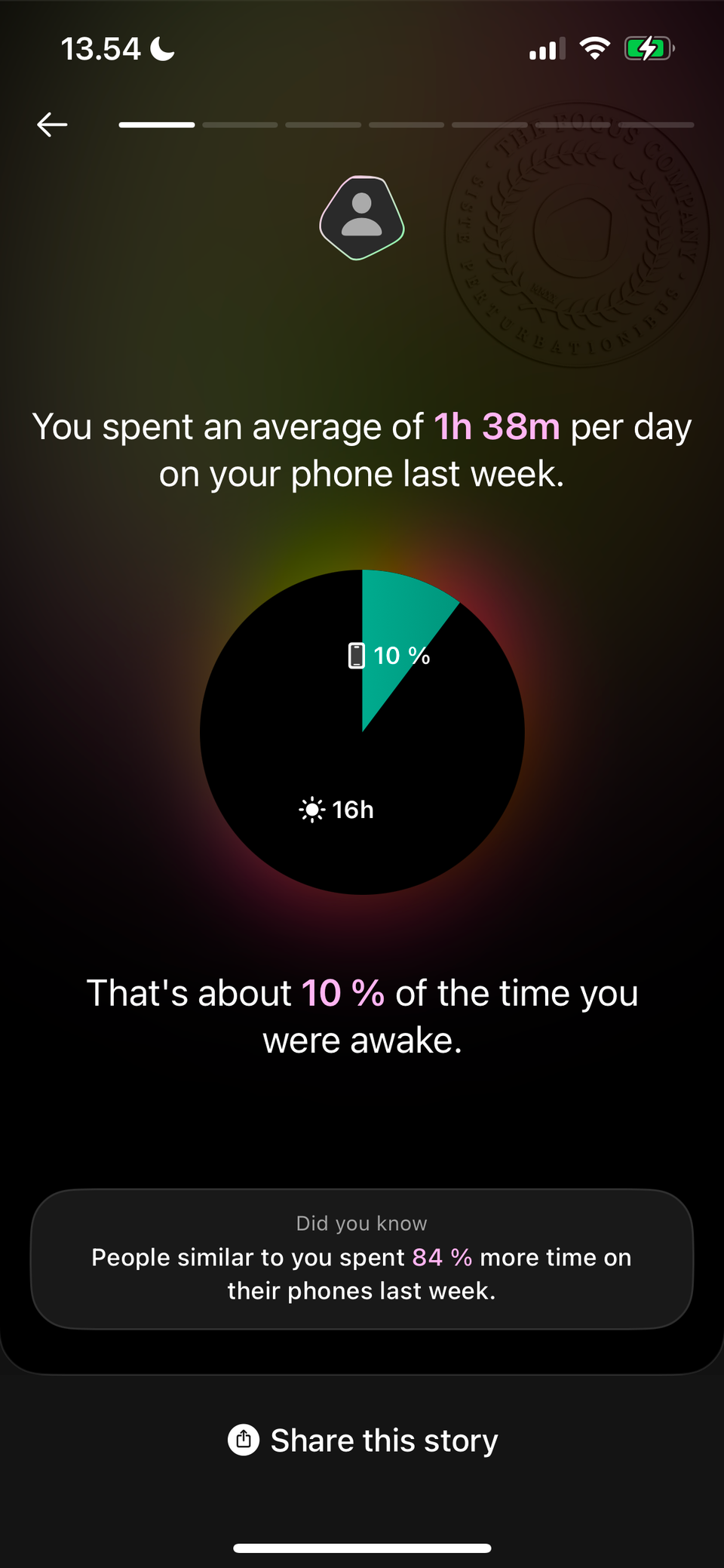The height and width of the screenshot is (1568, 724).
Task: Tap the clock showing 13.54
Action: [100, 48]
